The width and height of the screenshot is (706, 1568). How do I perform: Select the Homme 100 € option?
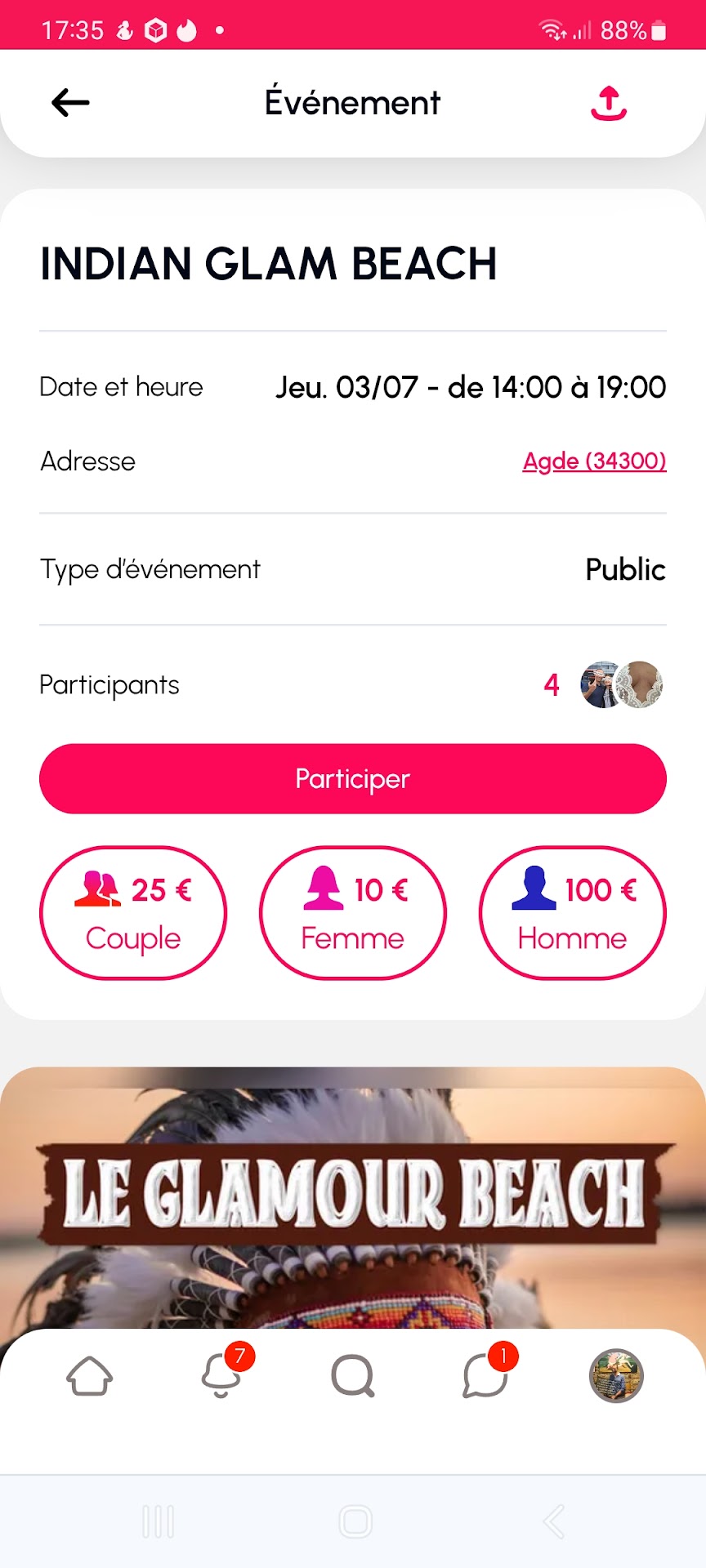pyautogui.click(x=573, y=912)
